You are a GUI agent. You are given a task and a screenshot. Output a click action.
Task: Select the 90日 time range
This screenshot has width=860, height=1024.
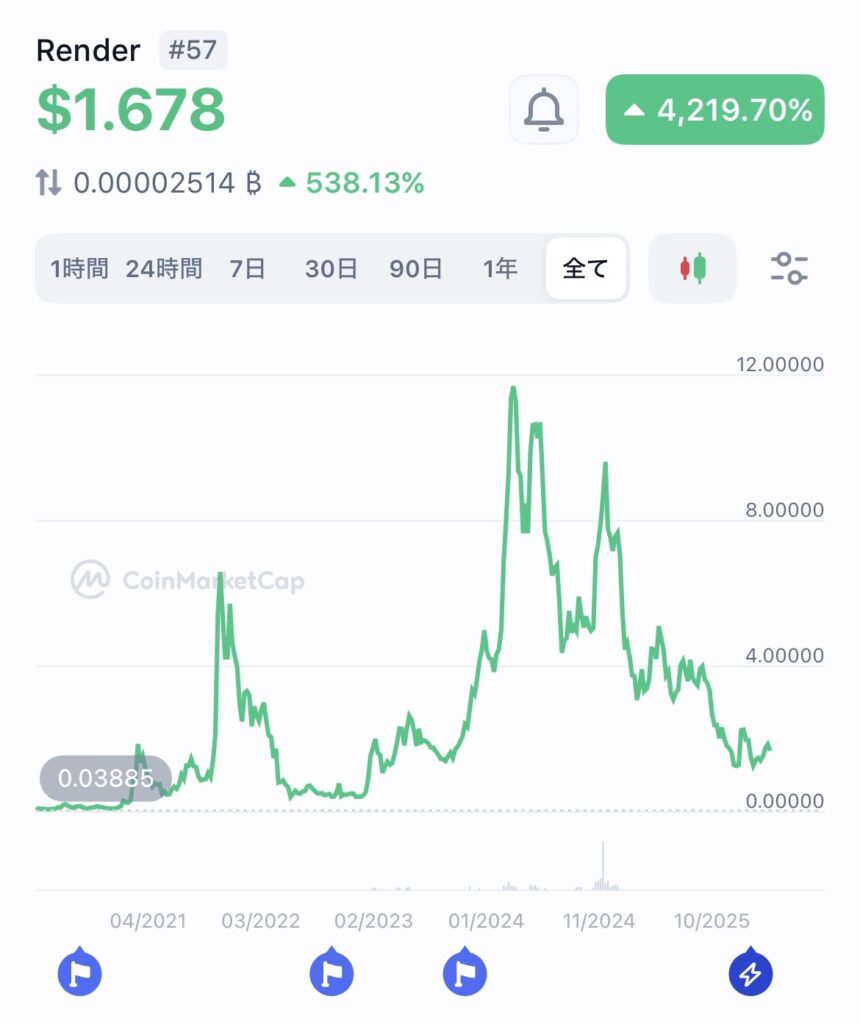[x=416, y=268]
